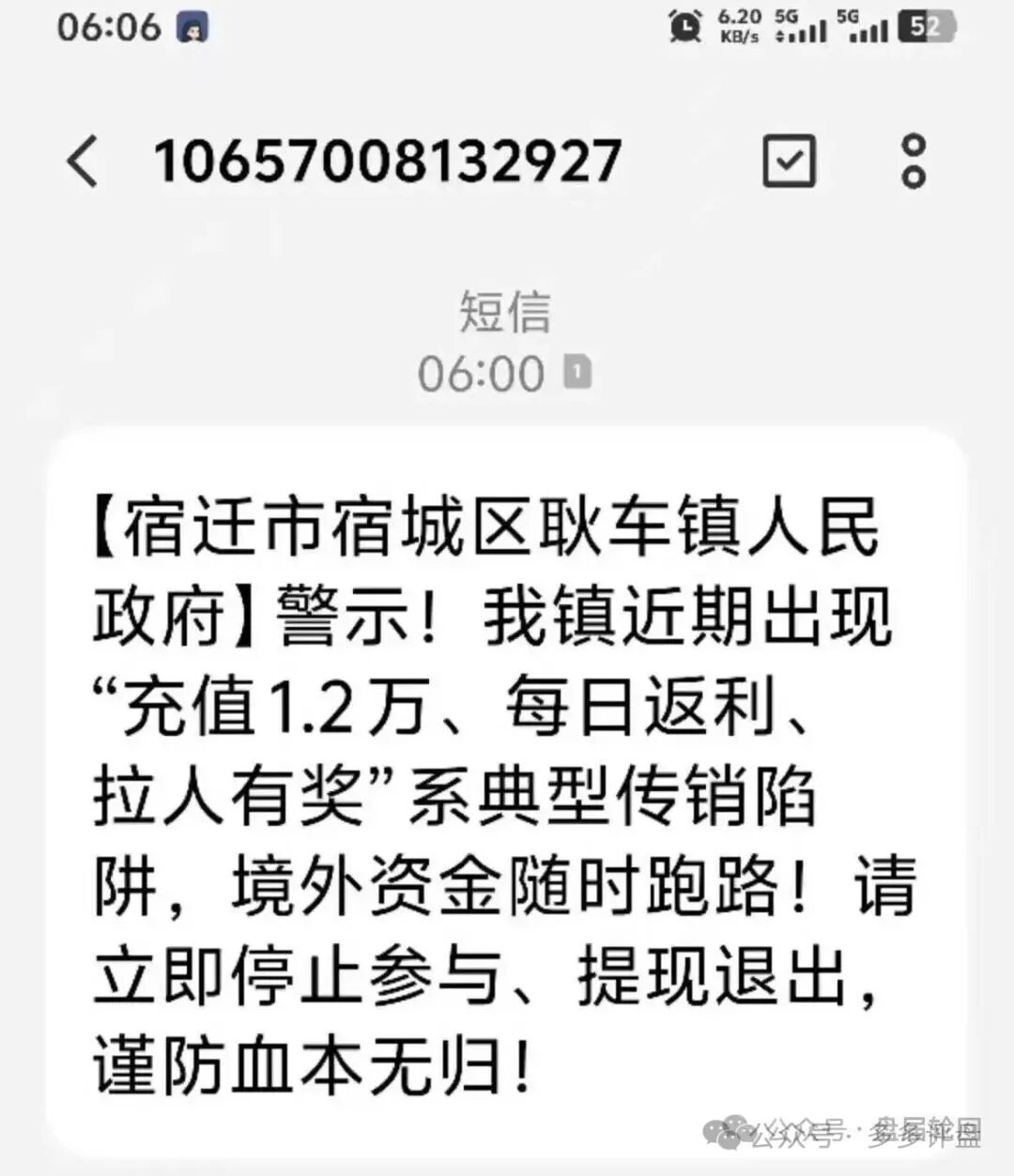Tap the alarm clock icon in status bar
This screenshot has width=1014, height=1176.
pos(684,26)
